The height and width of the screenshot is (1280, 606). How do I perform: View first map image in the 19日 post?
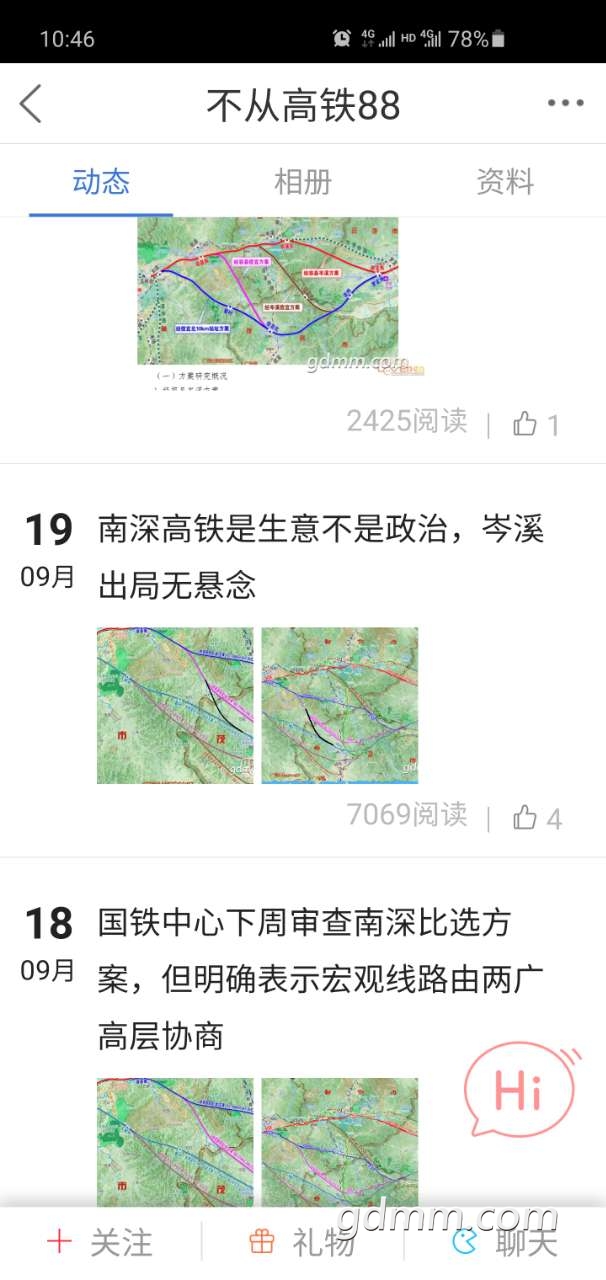(175, 705)
